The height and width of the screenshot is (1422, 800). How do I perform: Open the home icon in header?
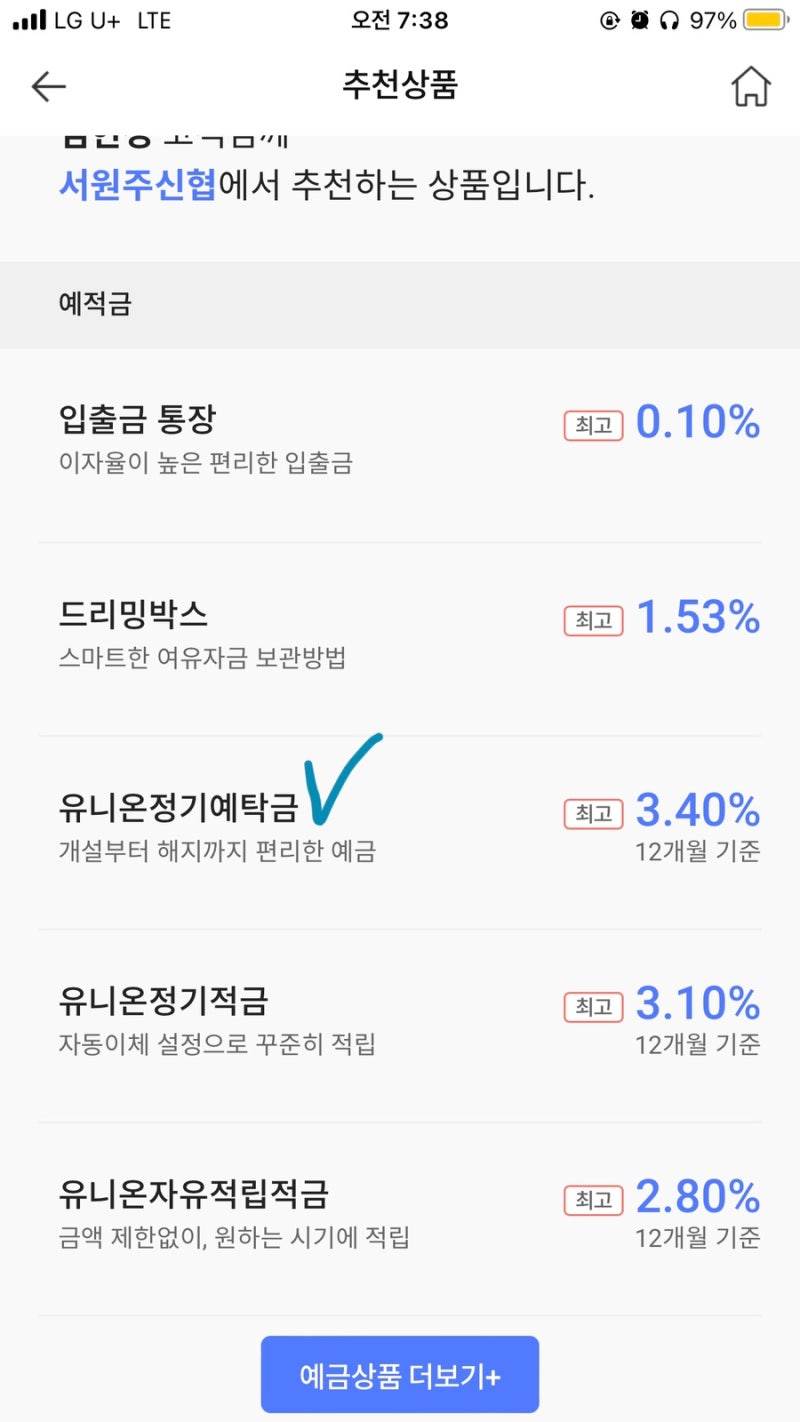coord(751,87)
